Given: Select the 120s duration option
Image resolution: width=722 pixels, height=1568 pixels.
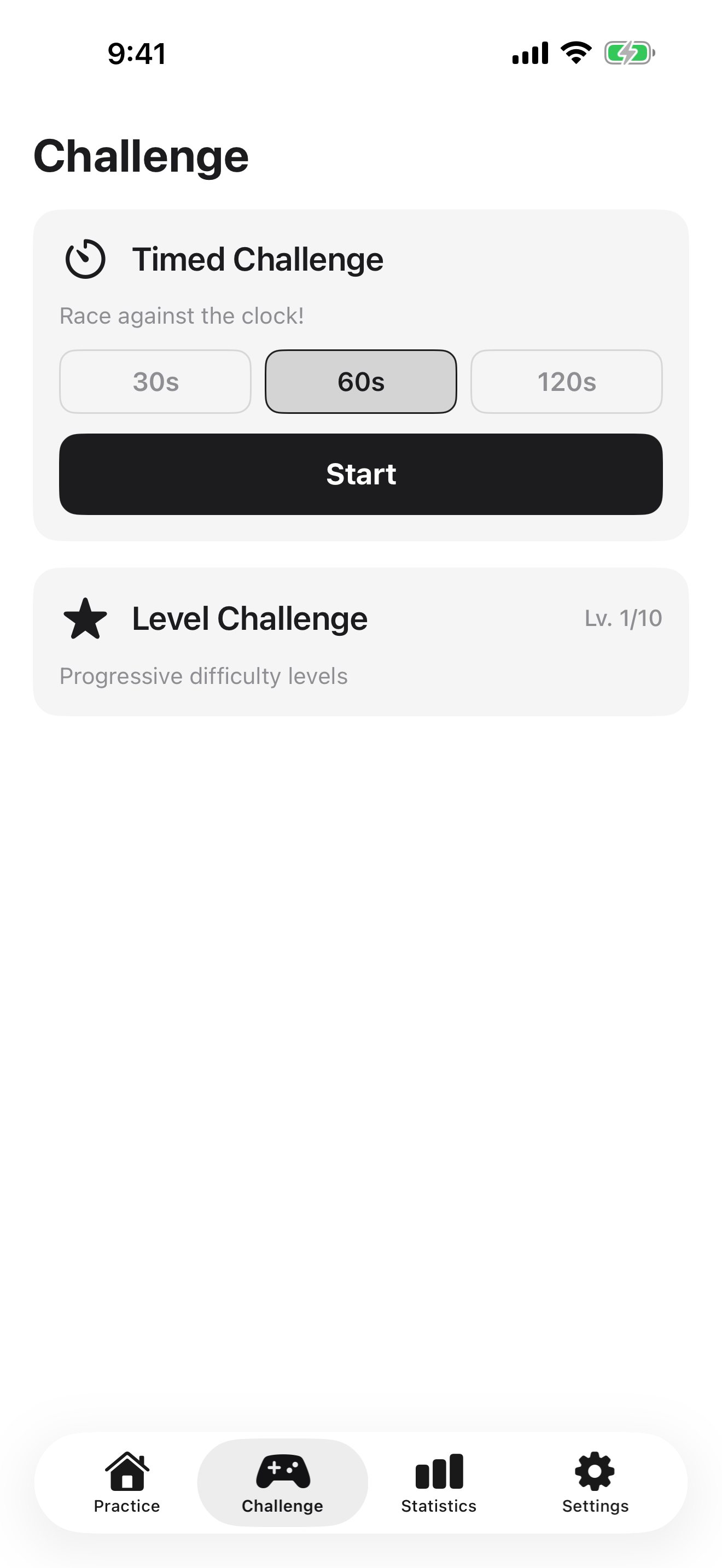Looking at the screenshot, I should [567, 381].
